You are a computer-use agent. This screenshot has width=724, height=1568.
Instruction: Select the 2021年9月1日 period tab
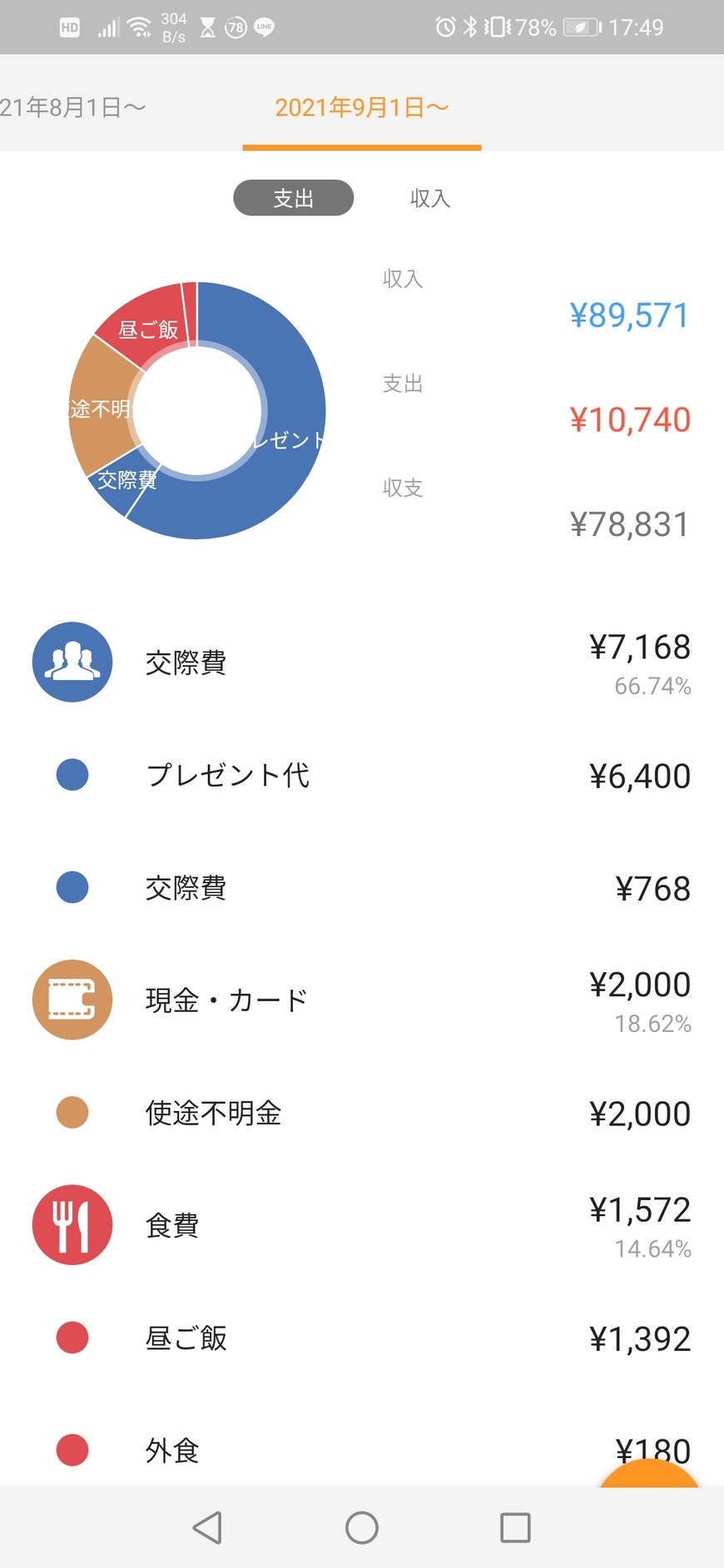(362, 107)
